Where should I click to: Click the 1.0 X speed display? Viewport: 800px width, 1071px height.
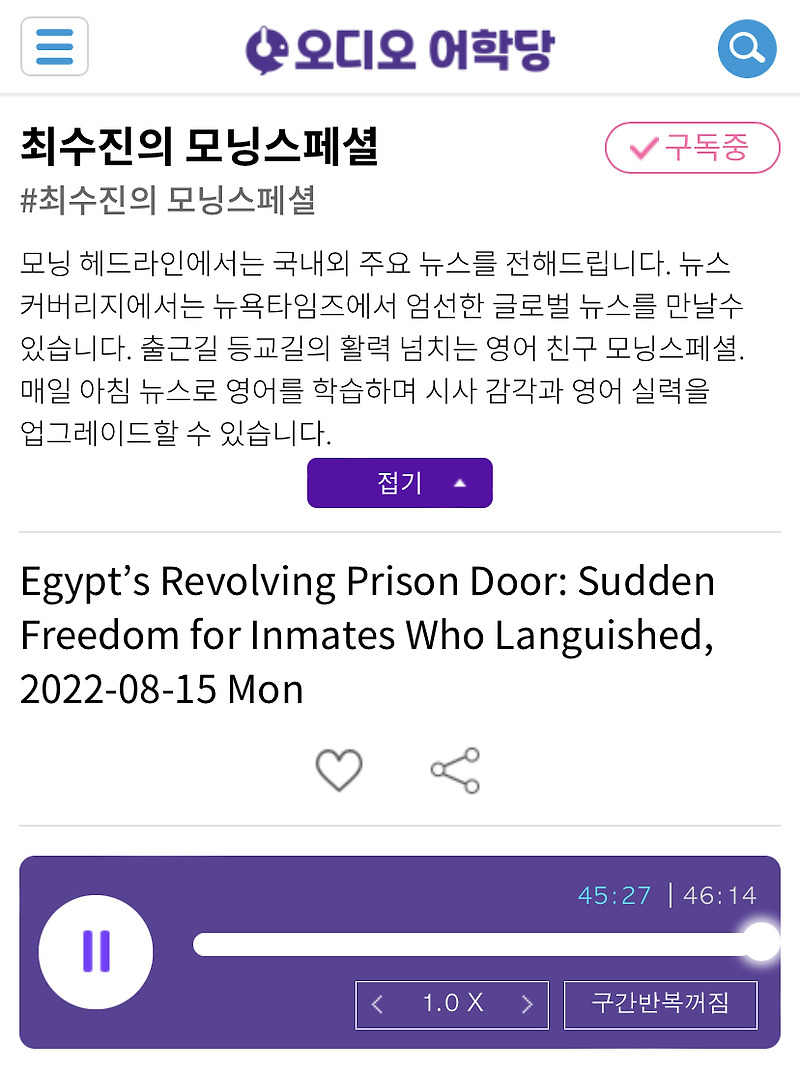452,1005
